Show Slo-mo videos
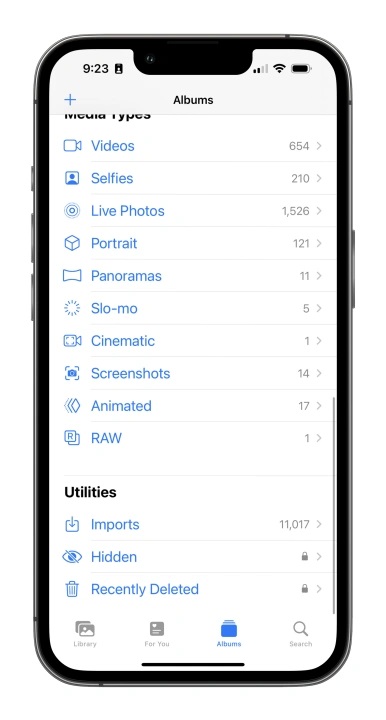Viewport: 386px width, 720px height. point(192,308)
